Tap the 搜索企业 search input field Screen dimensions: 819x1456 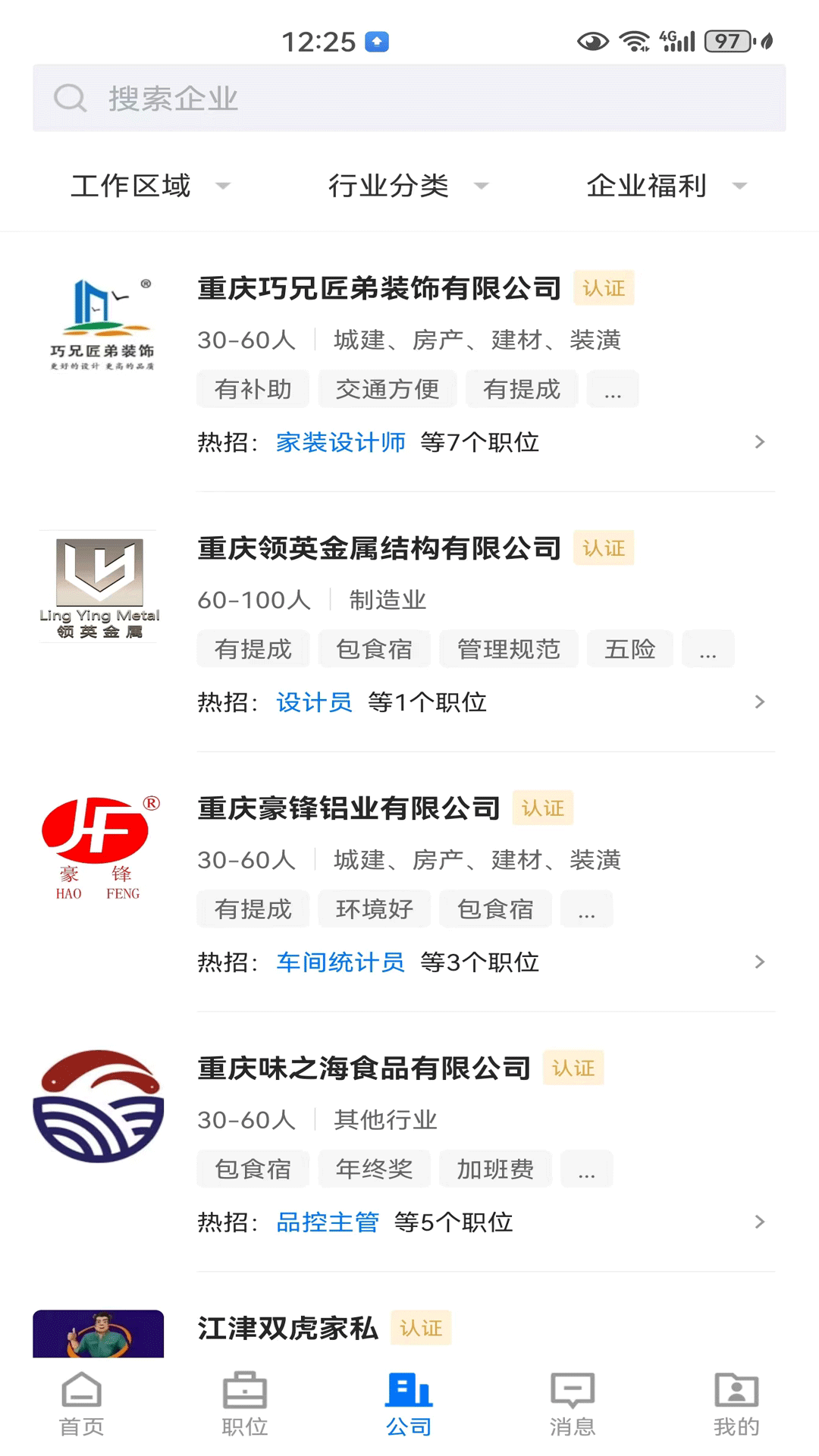[x=409, y=98]
